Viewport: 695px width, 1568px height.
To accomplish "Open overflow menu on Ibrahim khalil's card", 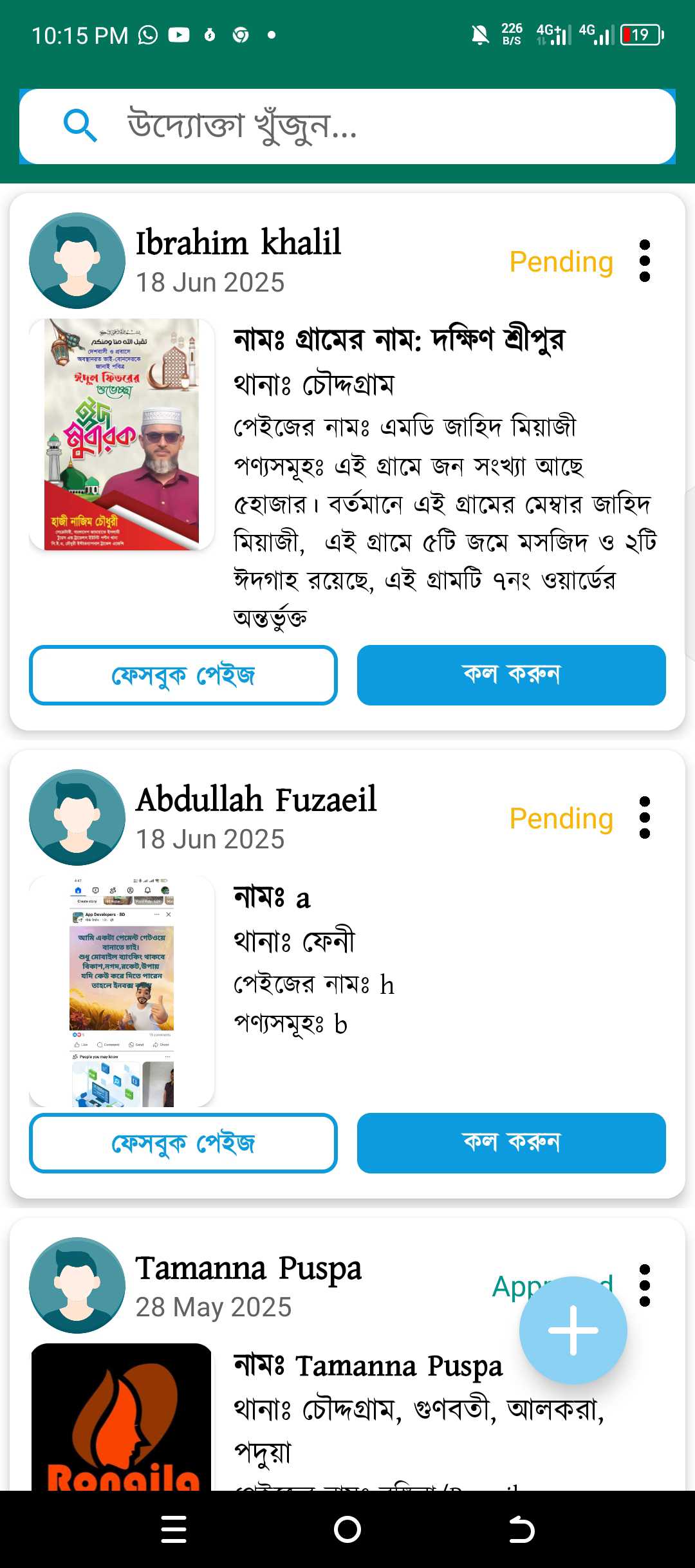I will [x=645, y=261].
